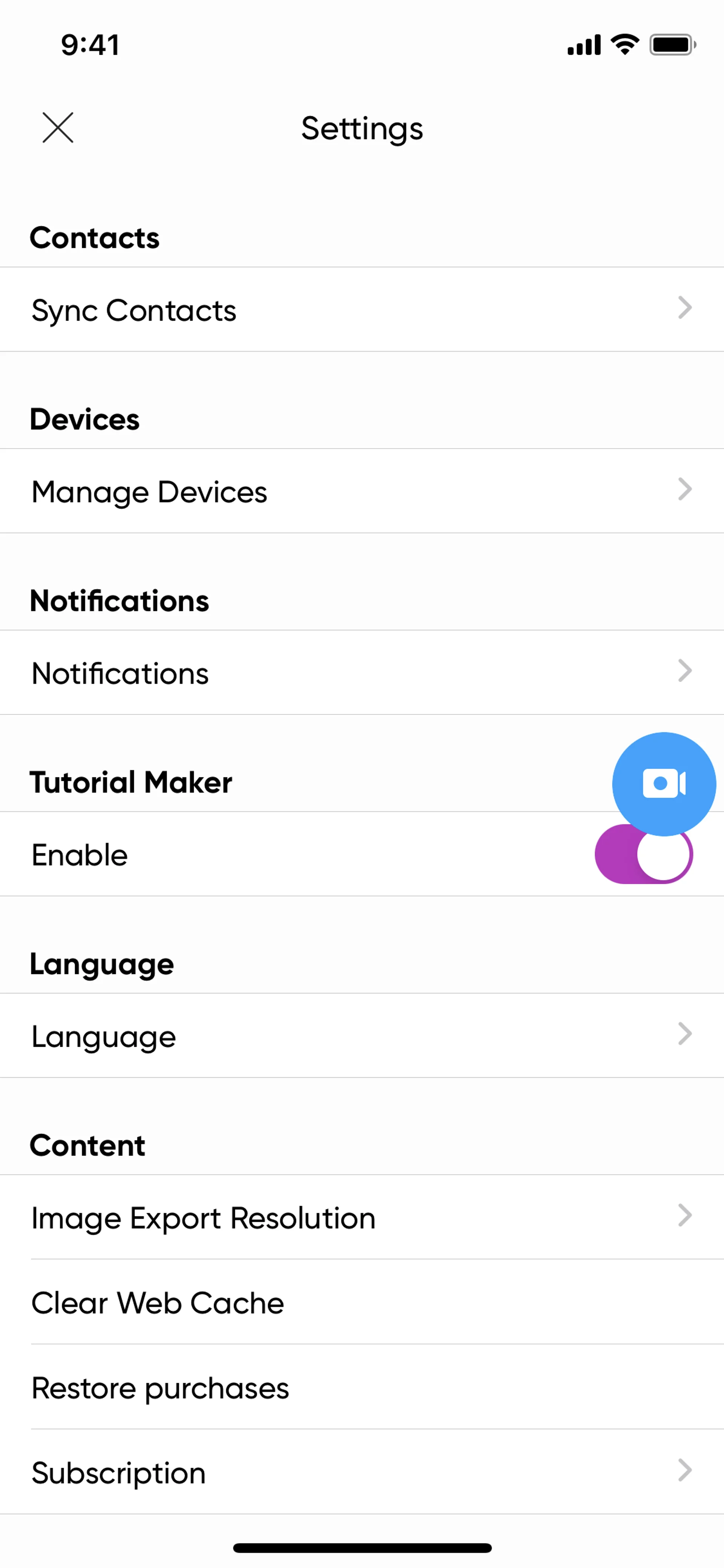
Task: Tap Restore purchases
Action: [x=361, y=1387]
